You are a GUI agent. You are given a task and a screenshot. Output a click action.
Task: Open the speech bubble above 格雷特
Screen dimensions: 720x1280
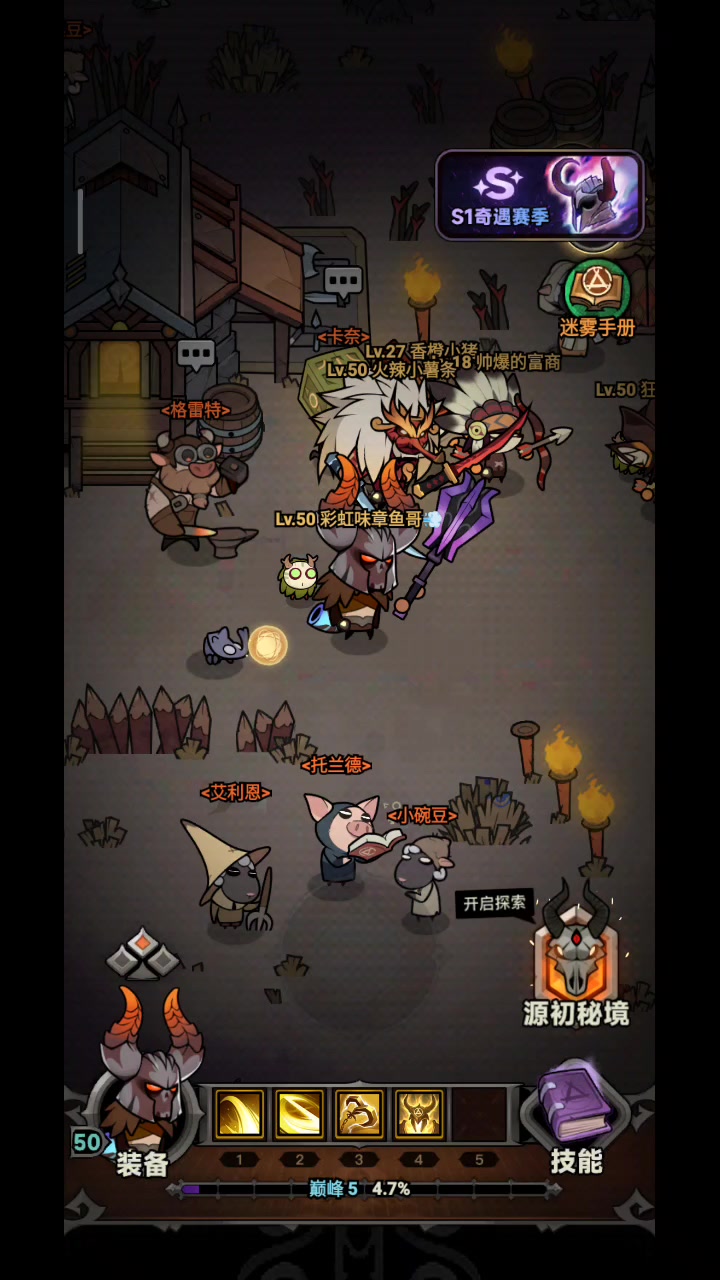coord(196,354)
